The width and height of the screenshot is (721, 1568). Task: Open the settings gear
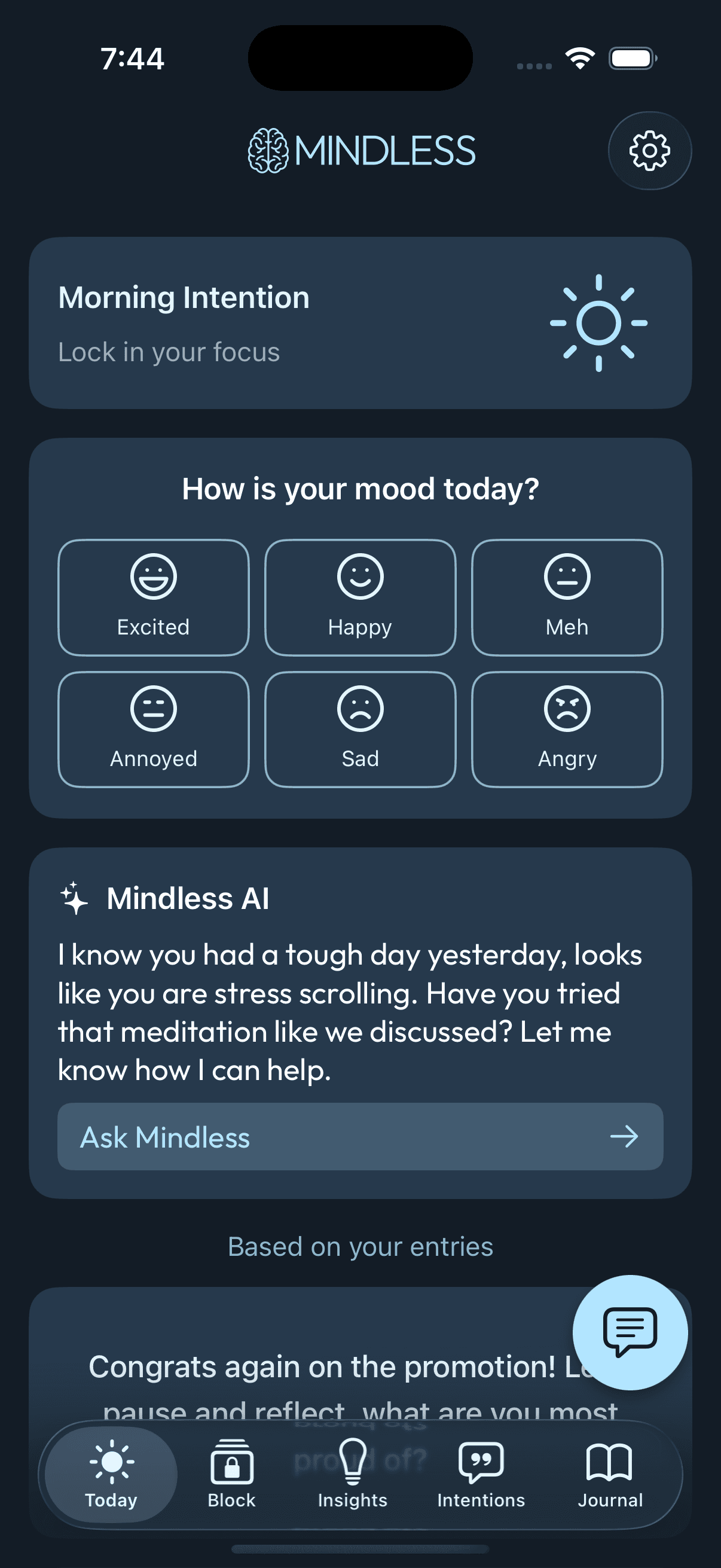tap(648, 150)
